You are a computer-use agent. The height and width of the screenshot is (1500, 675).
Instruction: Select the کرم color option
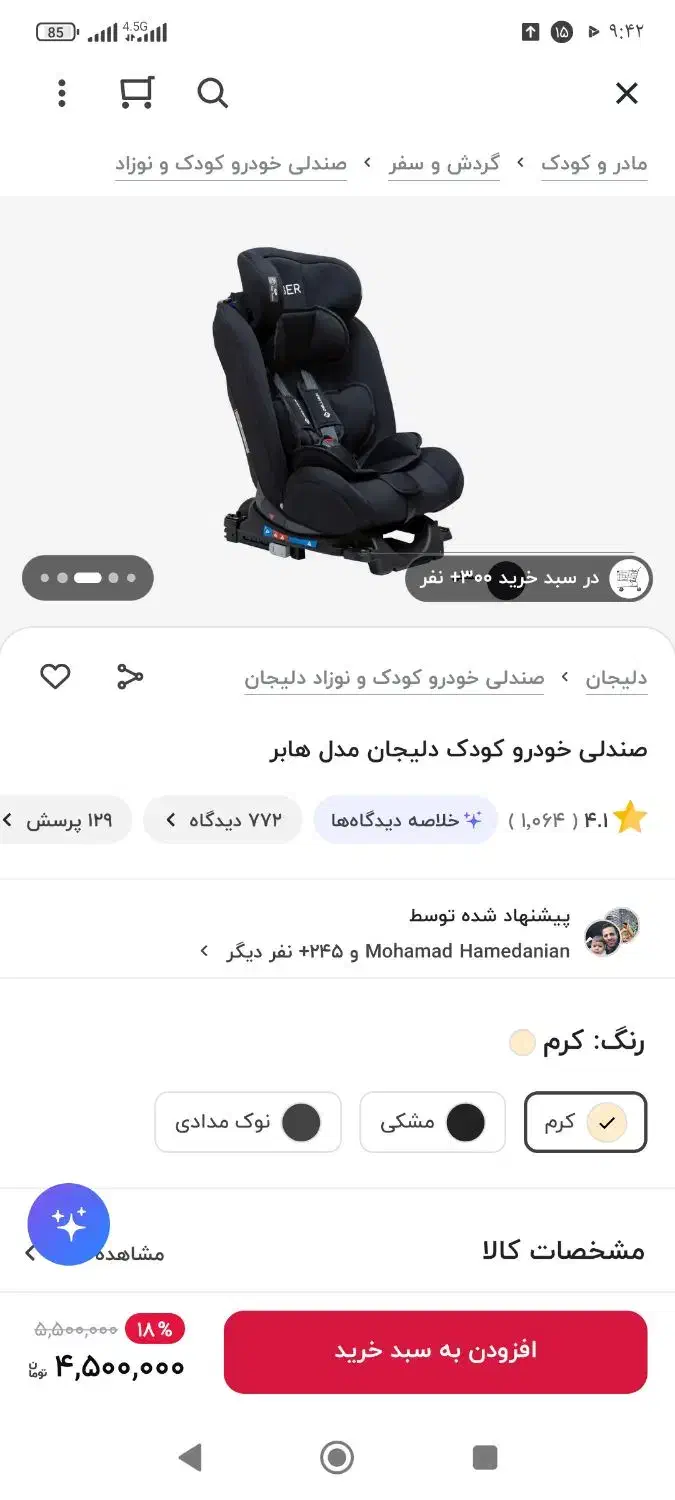tap(586, 1122)
